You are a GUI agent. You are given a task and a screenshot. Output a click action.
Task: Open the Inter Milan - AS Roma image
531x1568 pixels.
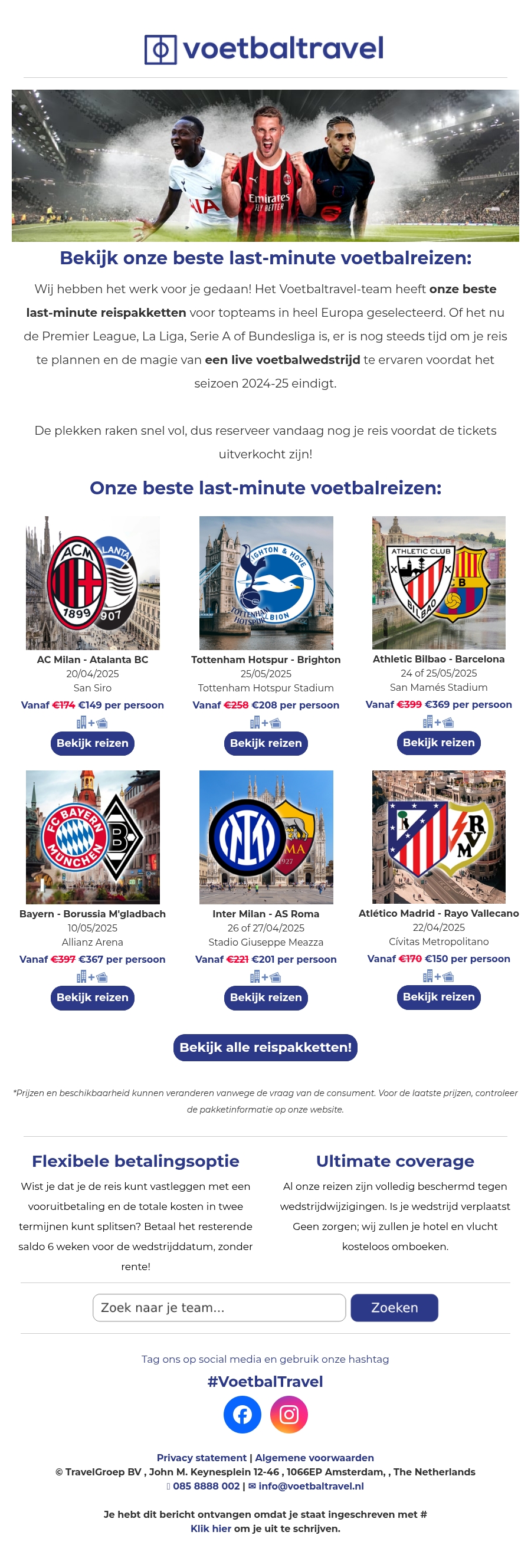point(266,837)
